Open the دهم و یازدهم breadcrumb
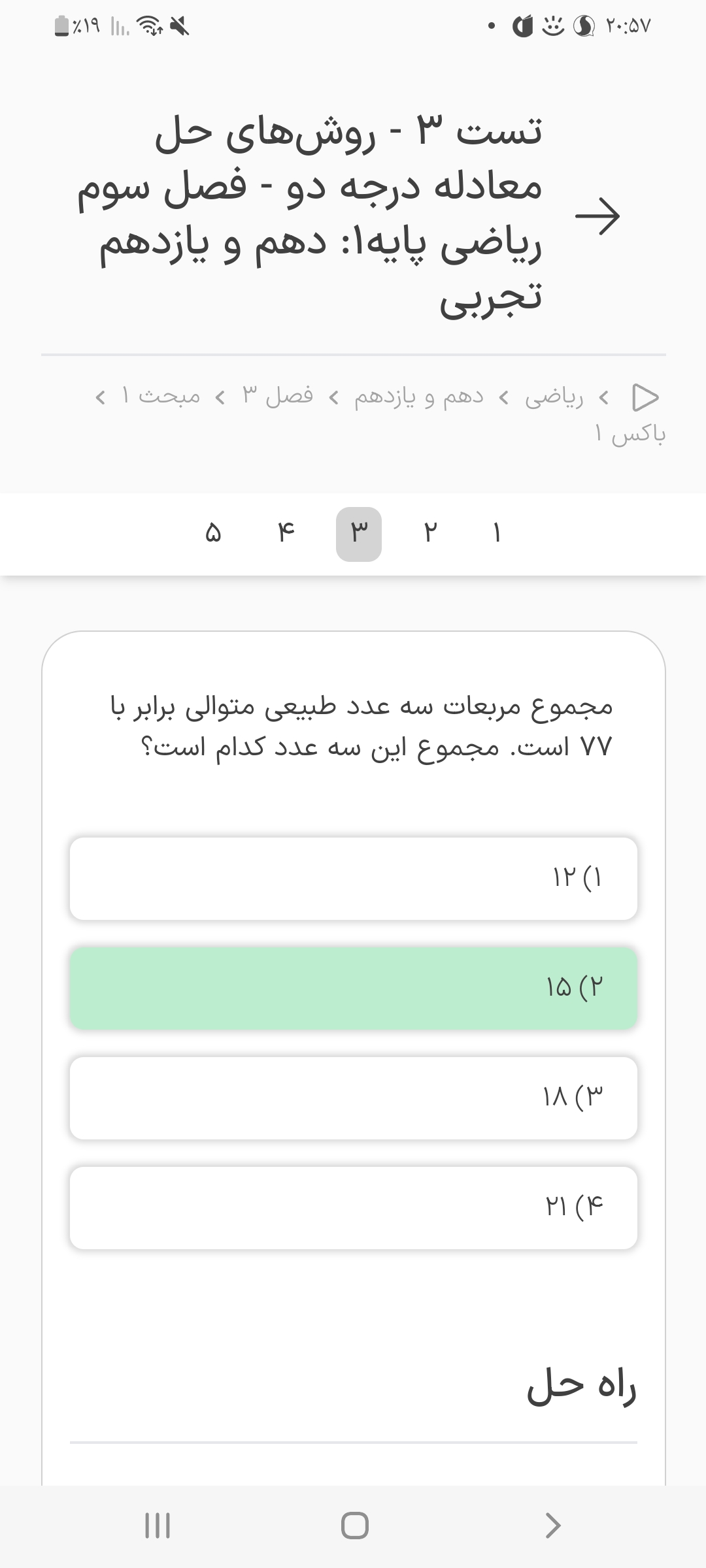The height and width of the screenshot is (1568, 706). 418,397
